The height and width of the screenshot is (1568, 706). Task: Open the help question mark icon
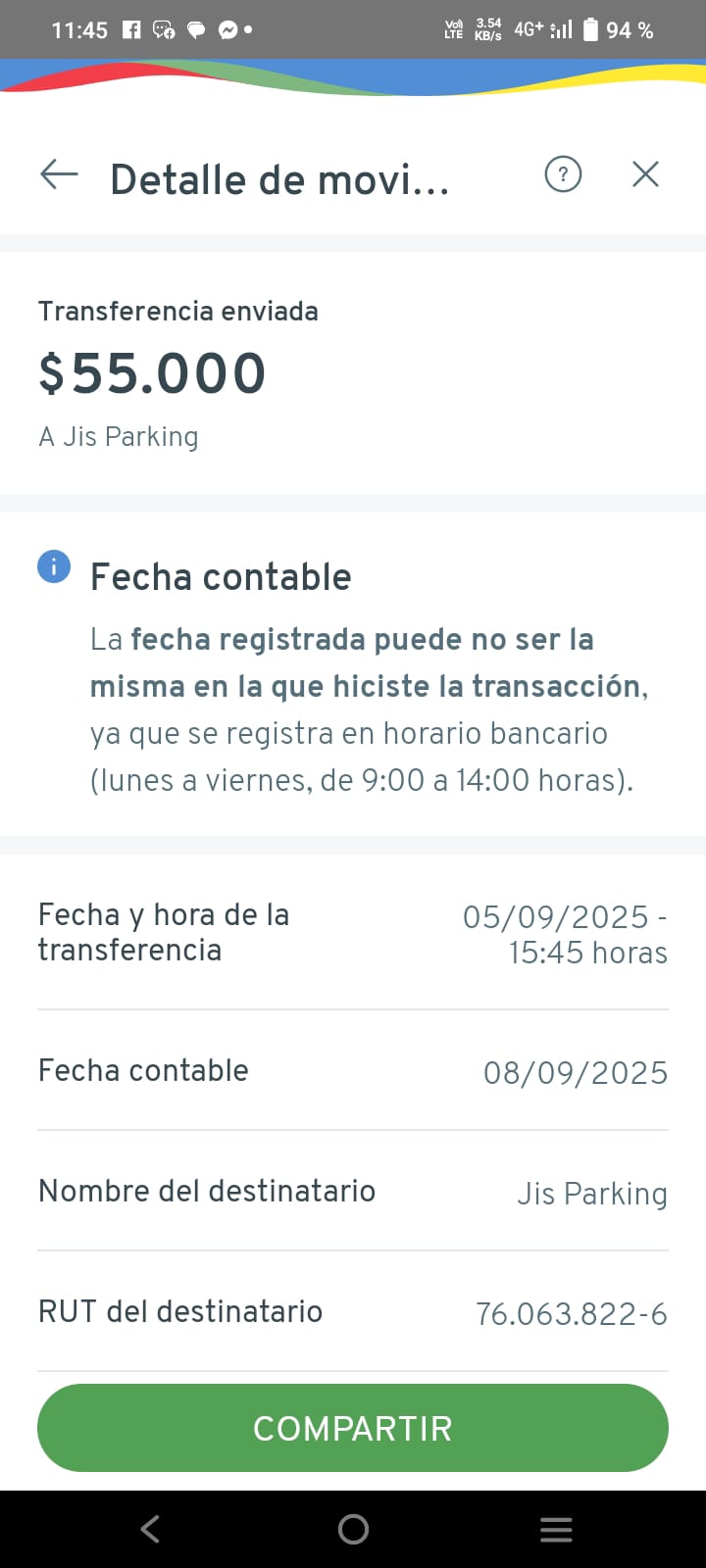point(563,175)
